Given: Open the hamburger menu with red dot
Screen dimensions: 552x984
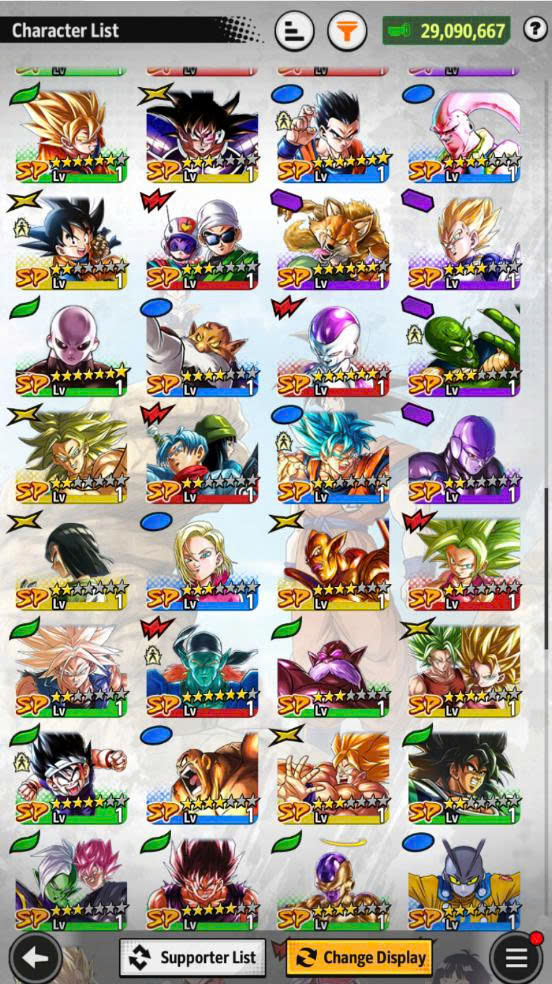Looking at the screenshot, I should (x=516, y=958).
